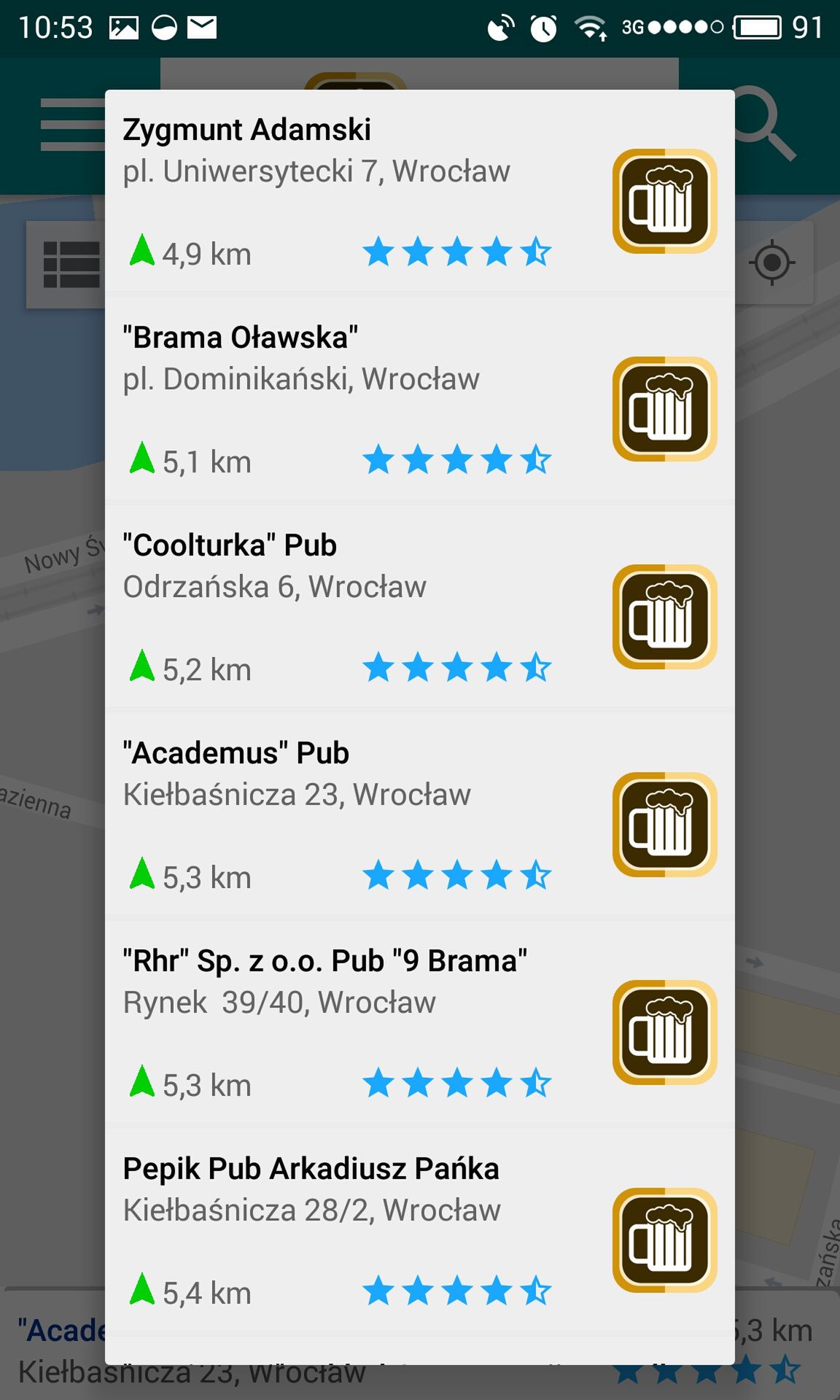Open the Zygmunt Adamski pub entry
Image resolution: width=840 pixels, height=1400 pixels.
pos(419,191)
